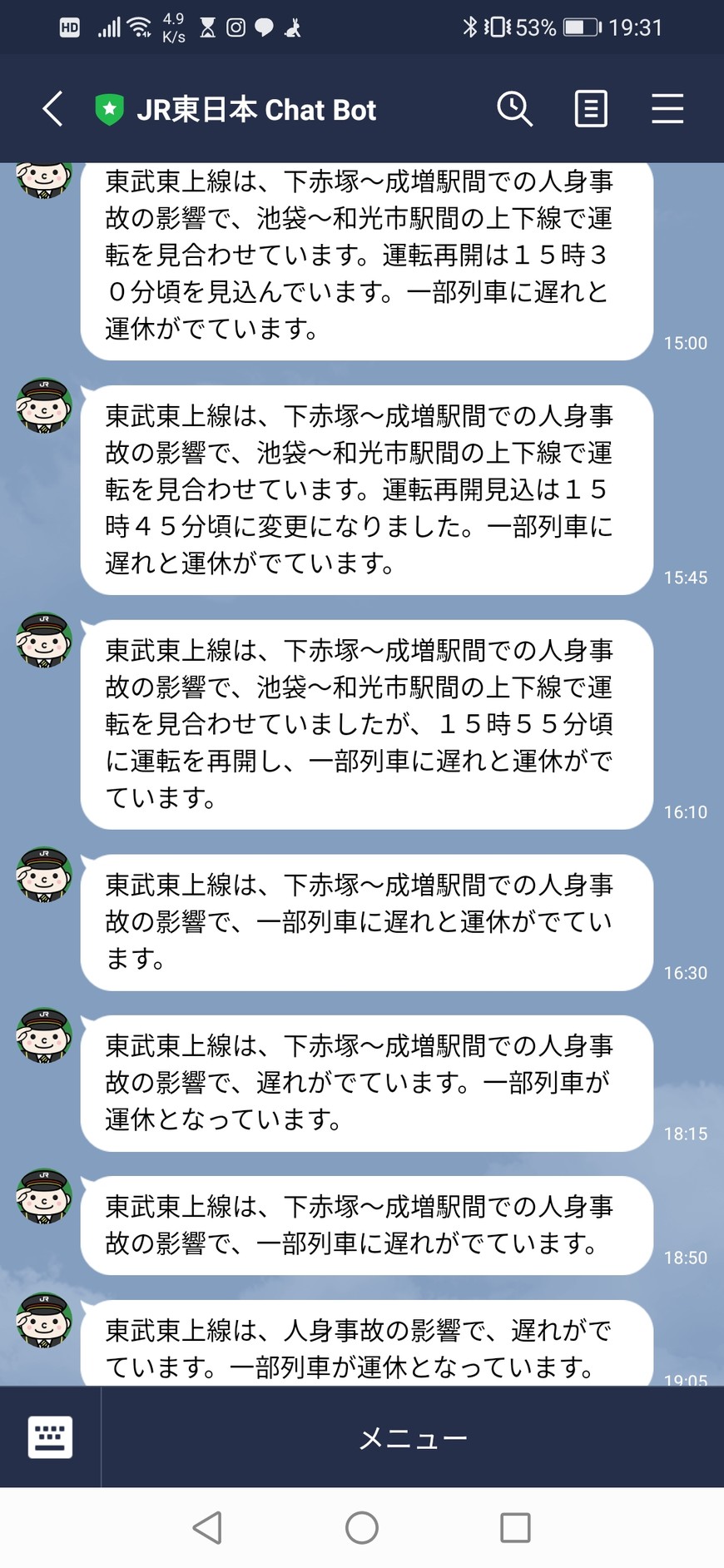Open the メニュー bar

413,1437
